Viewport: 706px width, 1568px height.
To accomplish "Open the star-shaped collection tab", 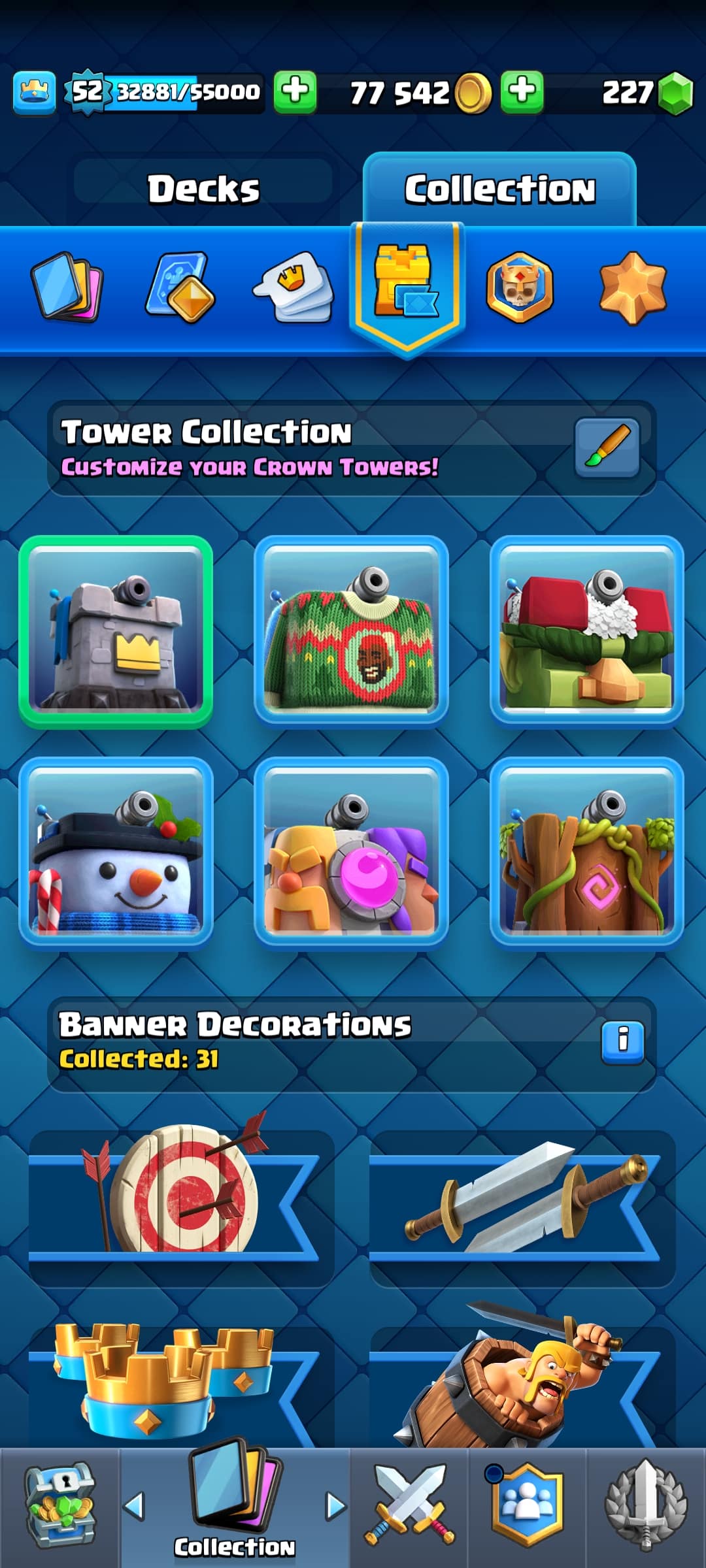I will point(632,287).
